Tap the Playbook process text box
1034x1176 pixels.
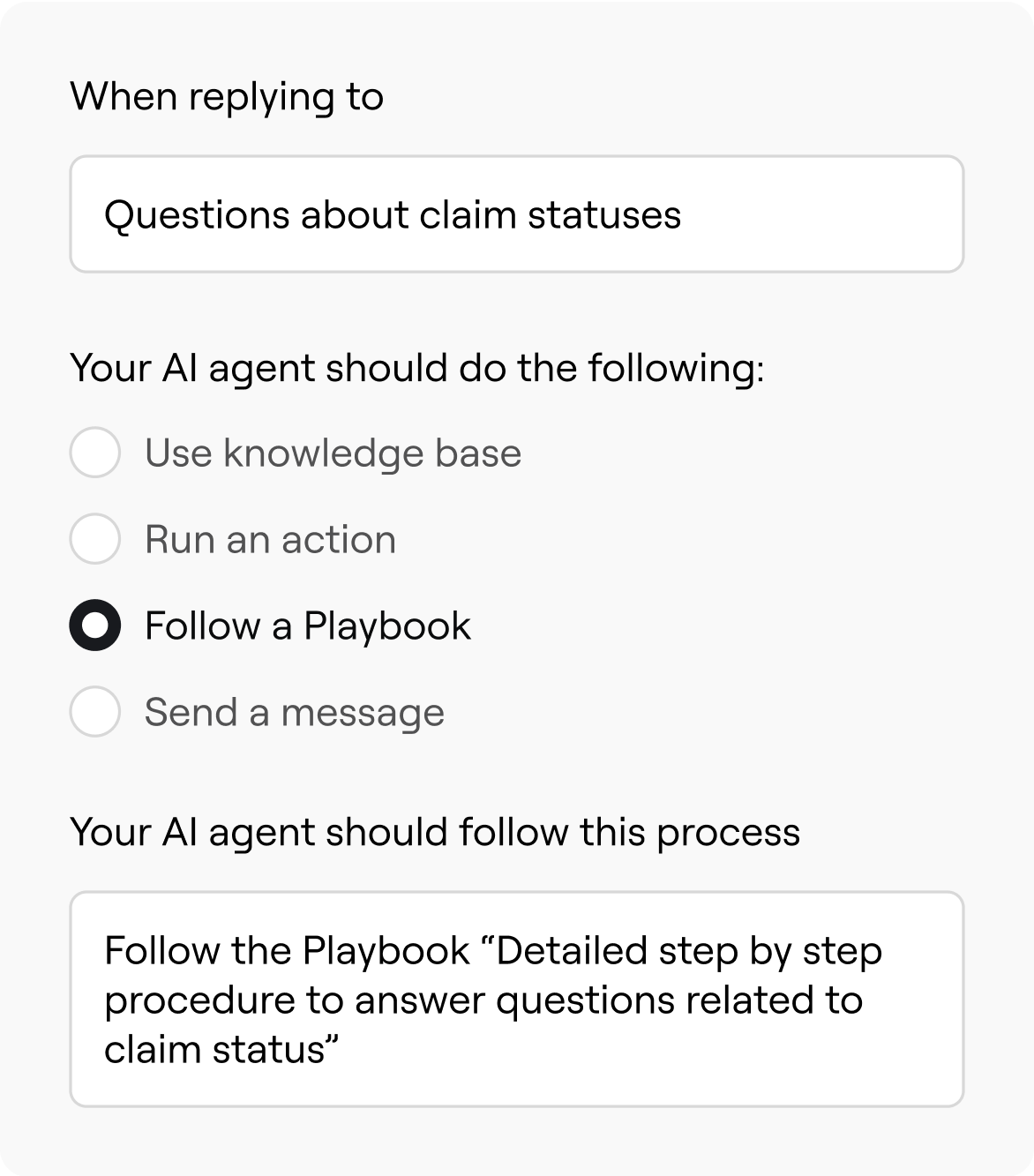point(516,999)
